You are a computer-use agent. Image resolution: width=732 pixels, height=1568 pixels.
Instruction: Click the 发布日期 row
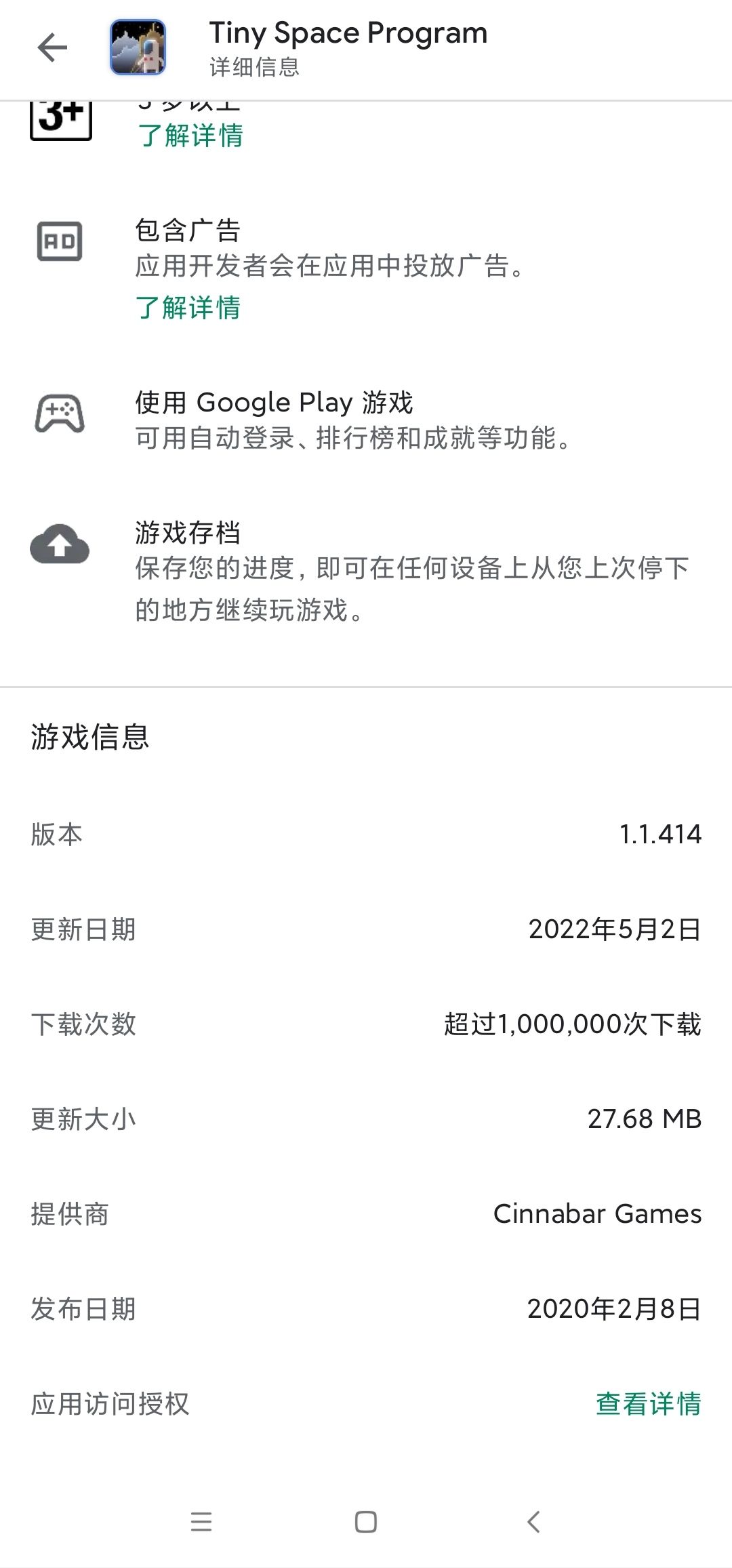(x=366, y=1310)
